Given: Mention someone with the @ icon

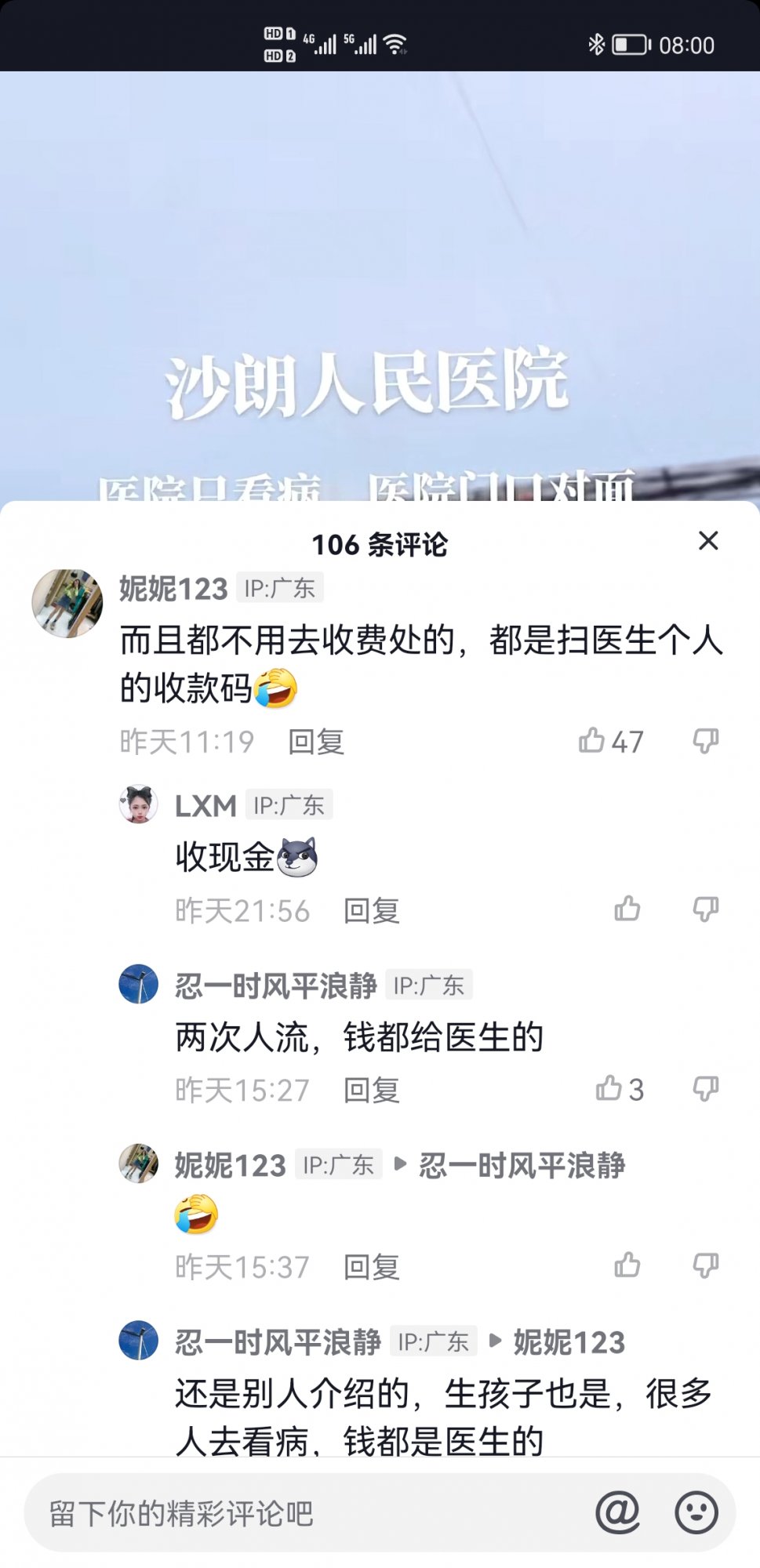Looking at the screenshot, I should tap(618, 1512).
